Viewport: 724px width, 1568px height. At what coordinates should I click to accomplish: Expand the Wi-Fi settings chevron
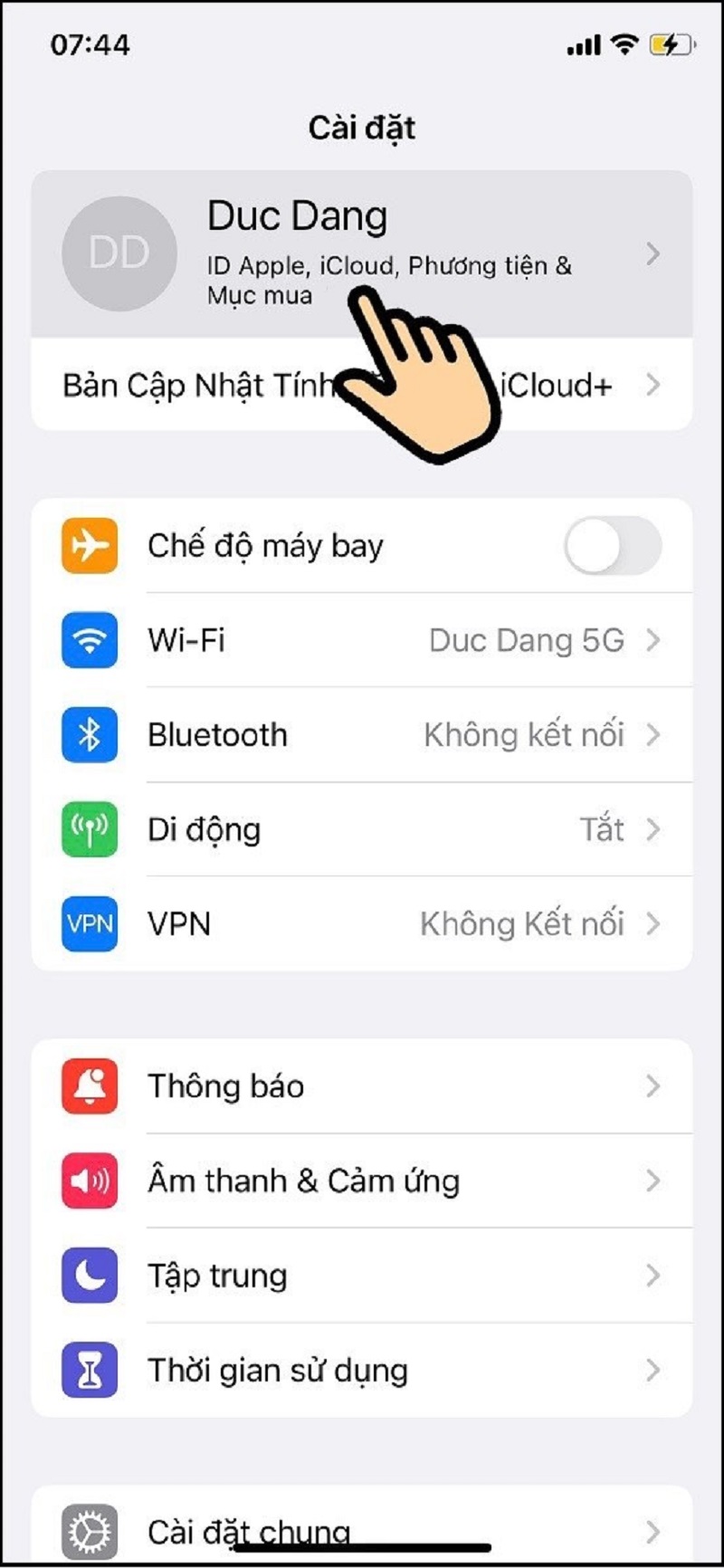point(653,640)
